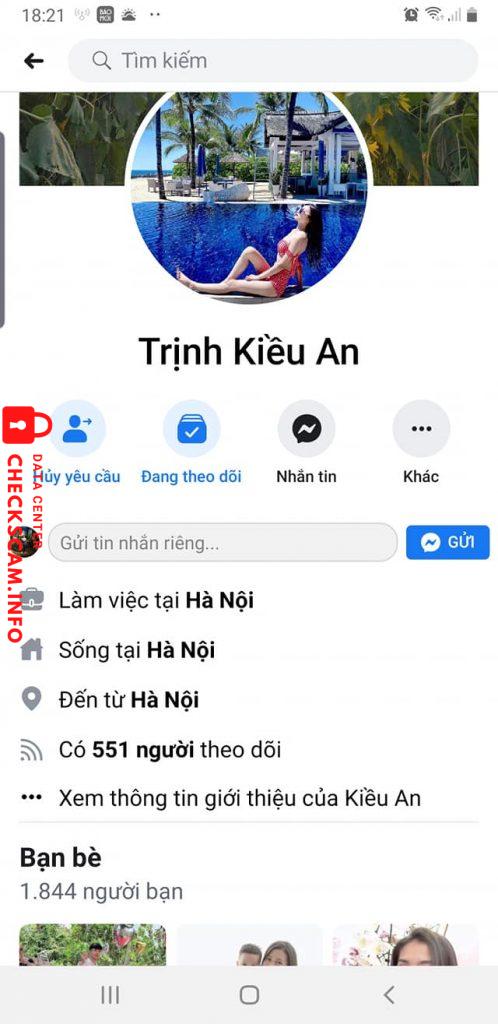Focus the Gửi tin nhắn riêng message field

point(223,543)
